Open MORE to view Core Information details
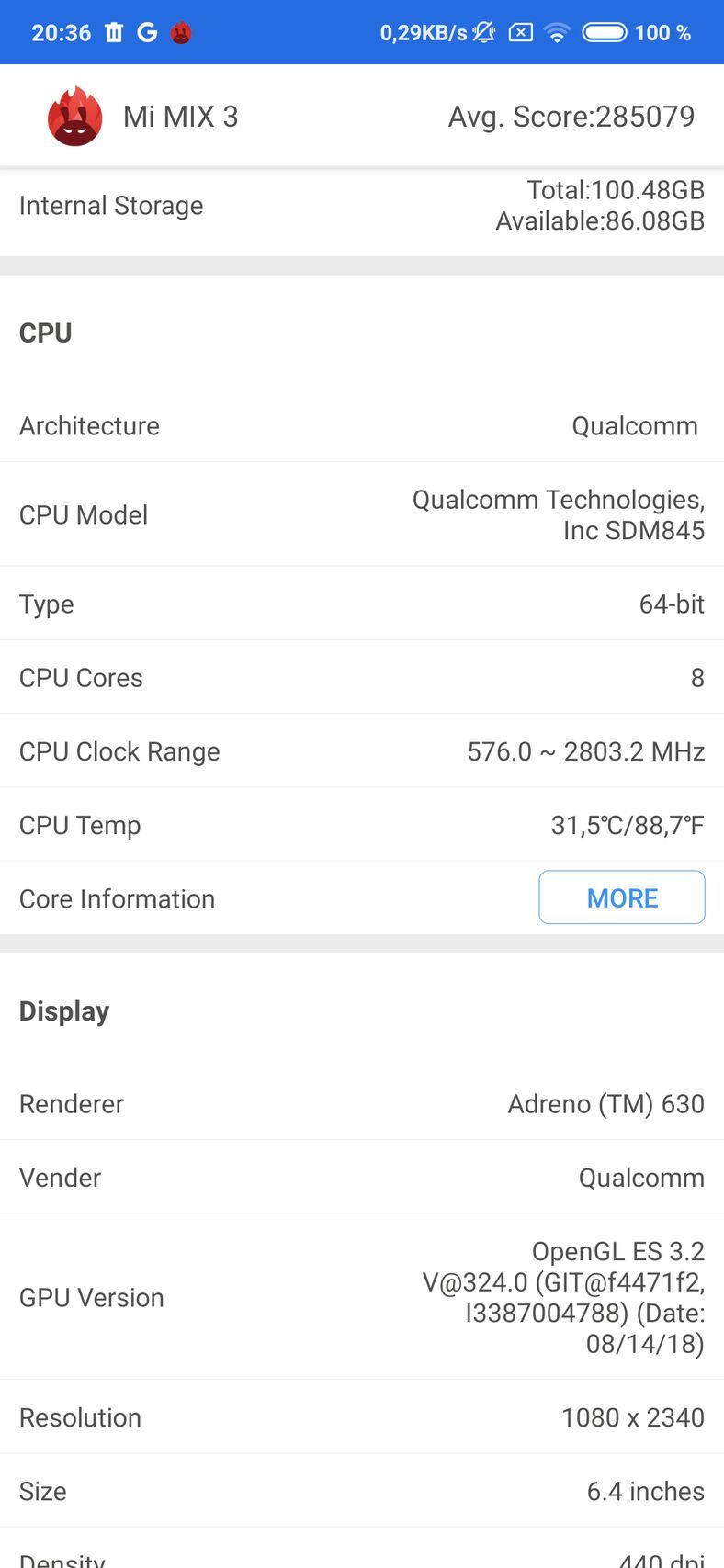The width and height of the screenshot is (724, 1568). click(x=621, y=897)
